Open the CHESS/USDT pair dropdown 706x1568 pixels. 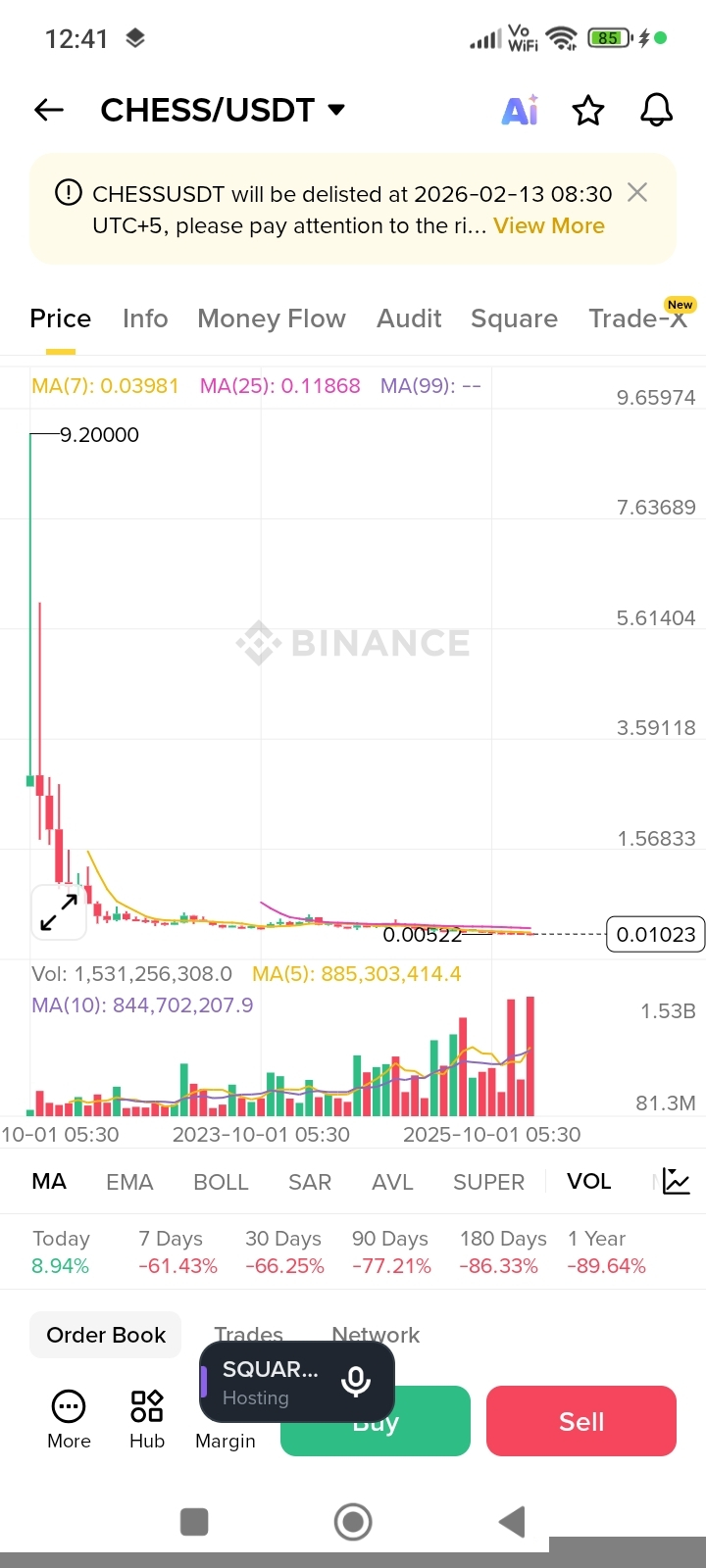335,110
